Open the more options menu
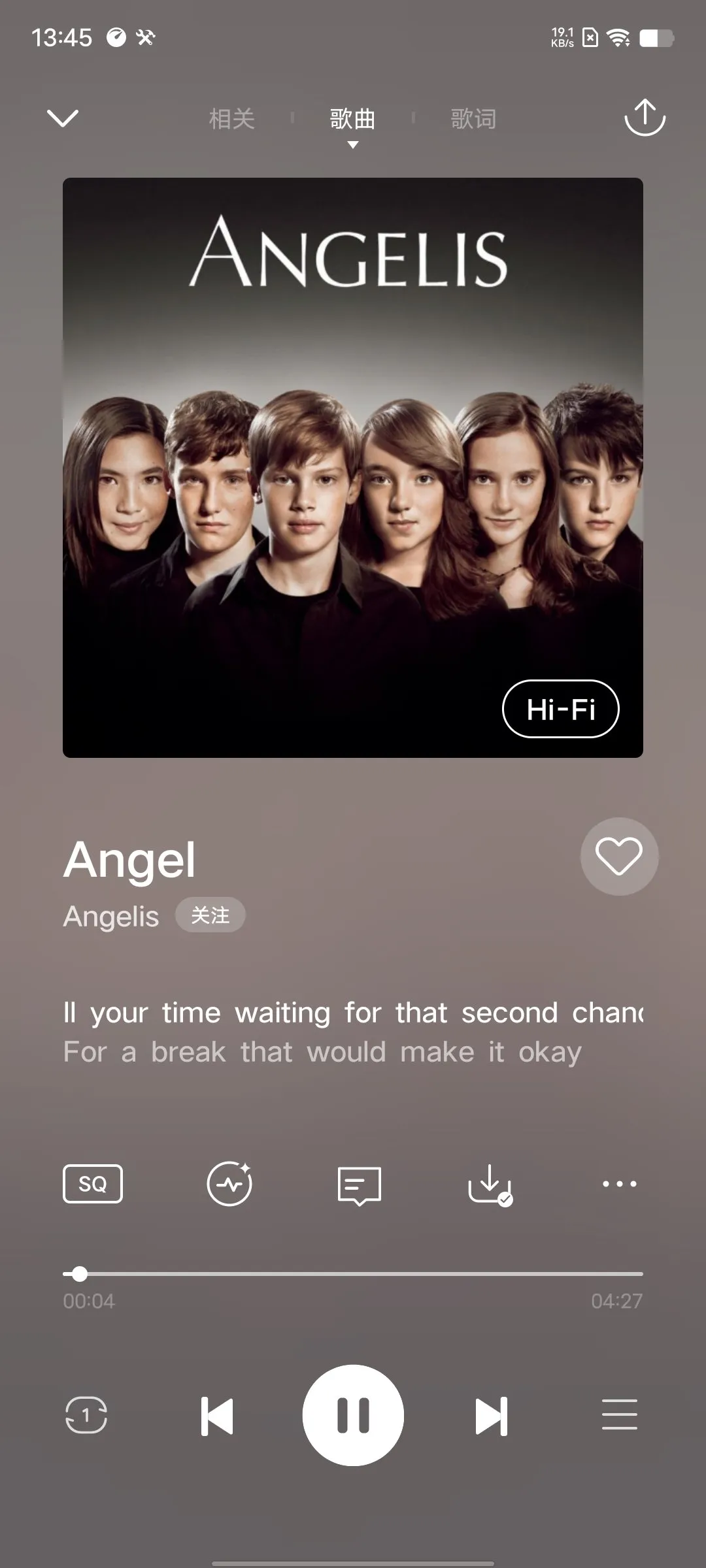The height and width of the screenshot is (1568, 706). (619, 1183)
